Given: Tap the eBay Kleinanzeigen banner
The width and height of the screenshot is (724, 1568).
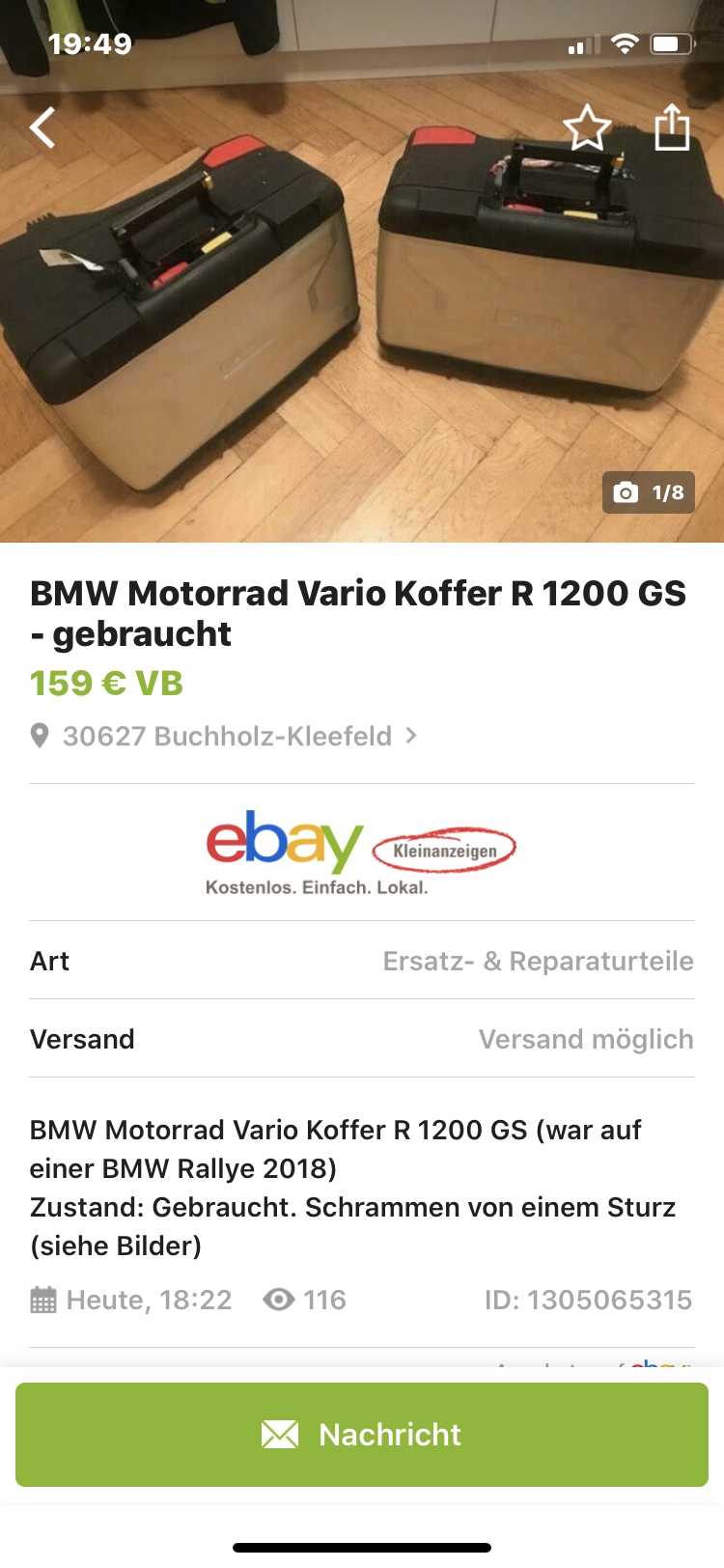Looking at the screenshot, I should (x=362, y=852).
